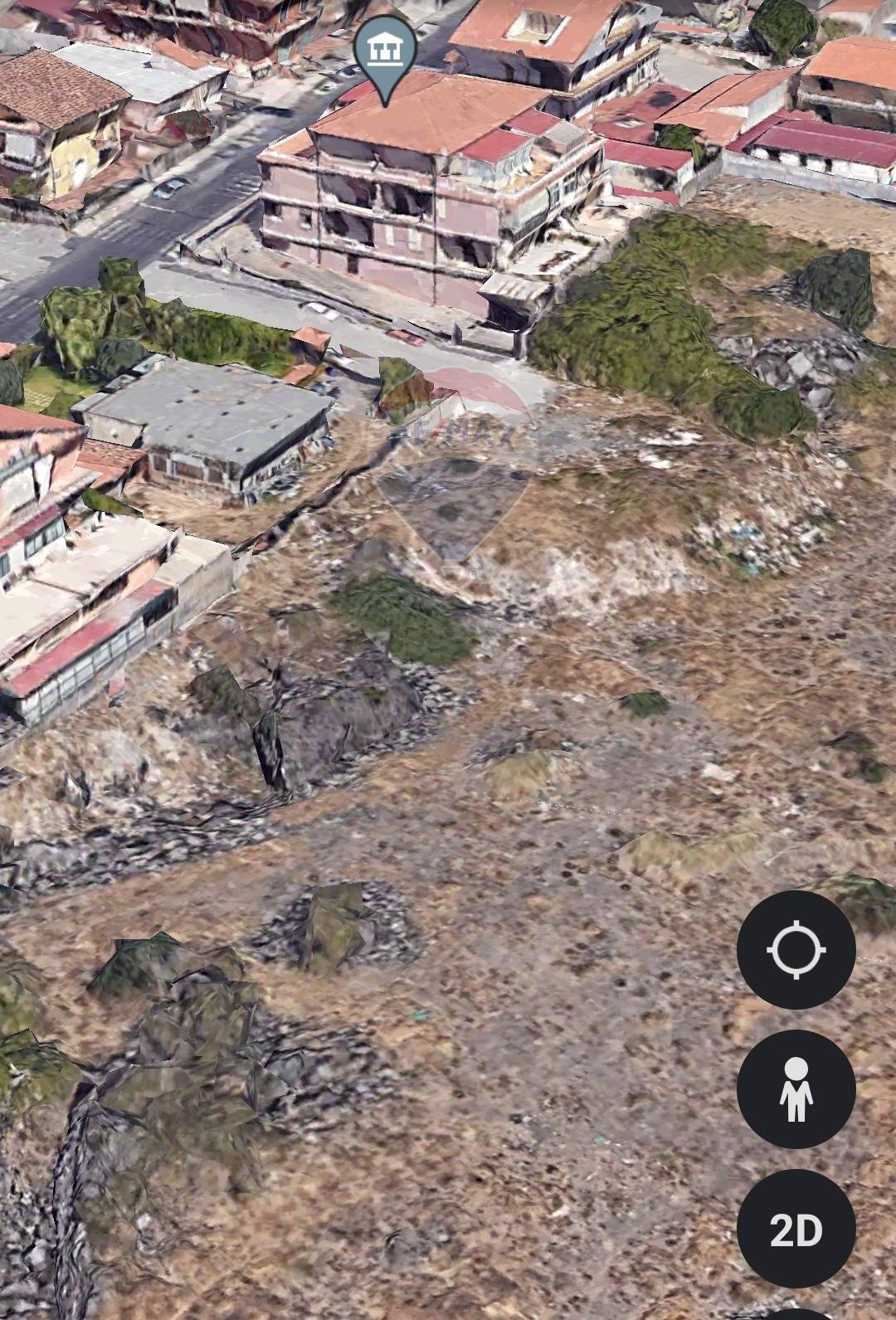Image resolution: width=896 pixels, height=1320 pixels.
Task: Switch the map to 2D view
Action: coord(796,1229)
